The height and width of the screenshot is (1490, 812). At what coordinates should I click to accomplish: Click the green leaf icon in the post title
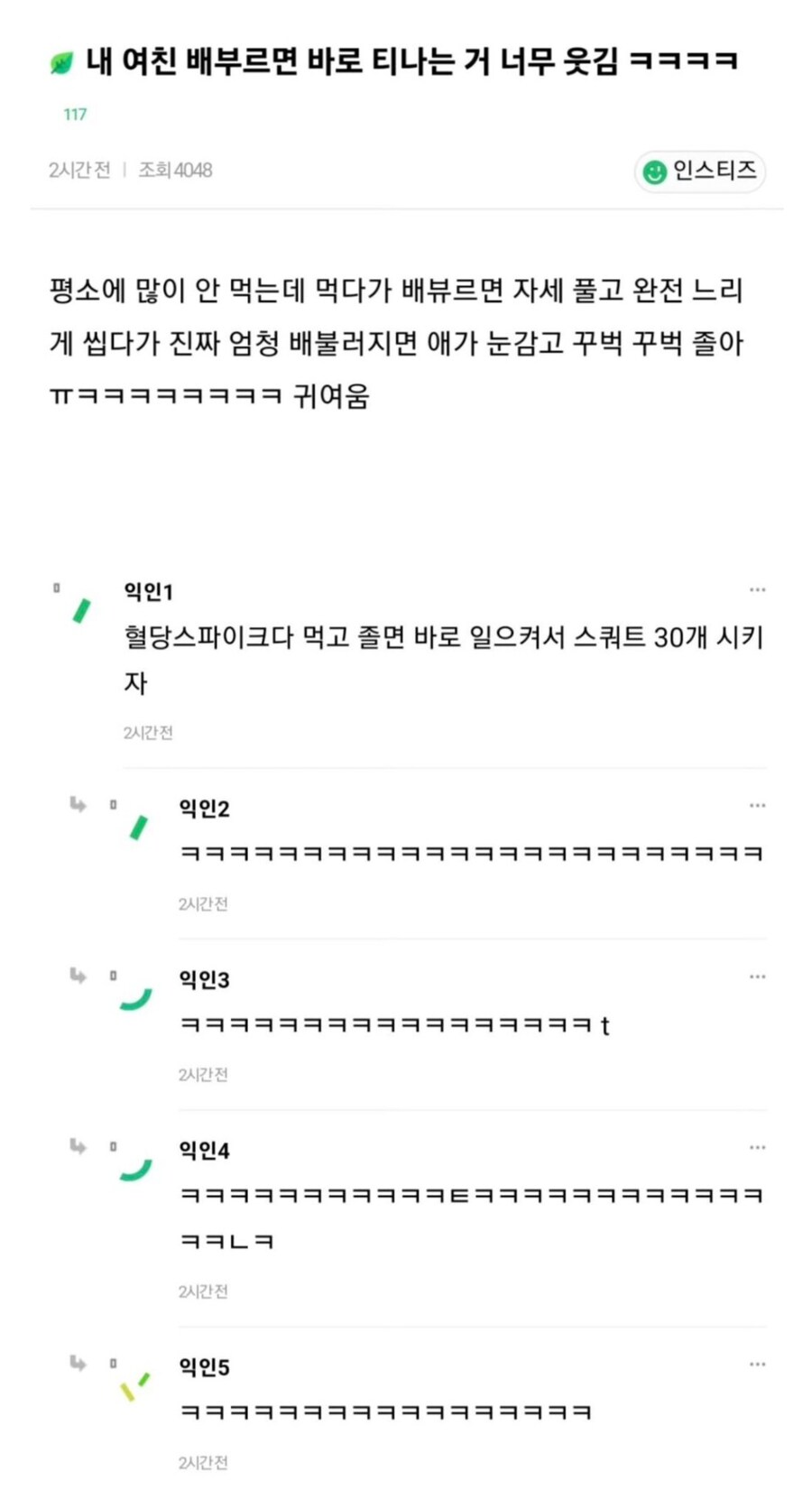[x=61, y=60]
